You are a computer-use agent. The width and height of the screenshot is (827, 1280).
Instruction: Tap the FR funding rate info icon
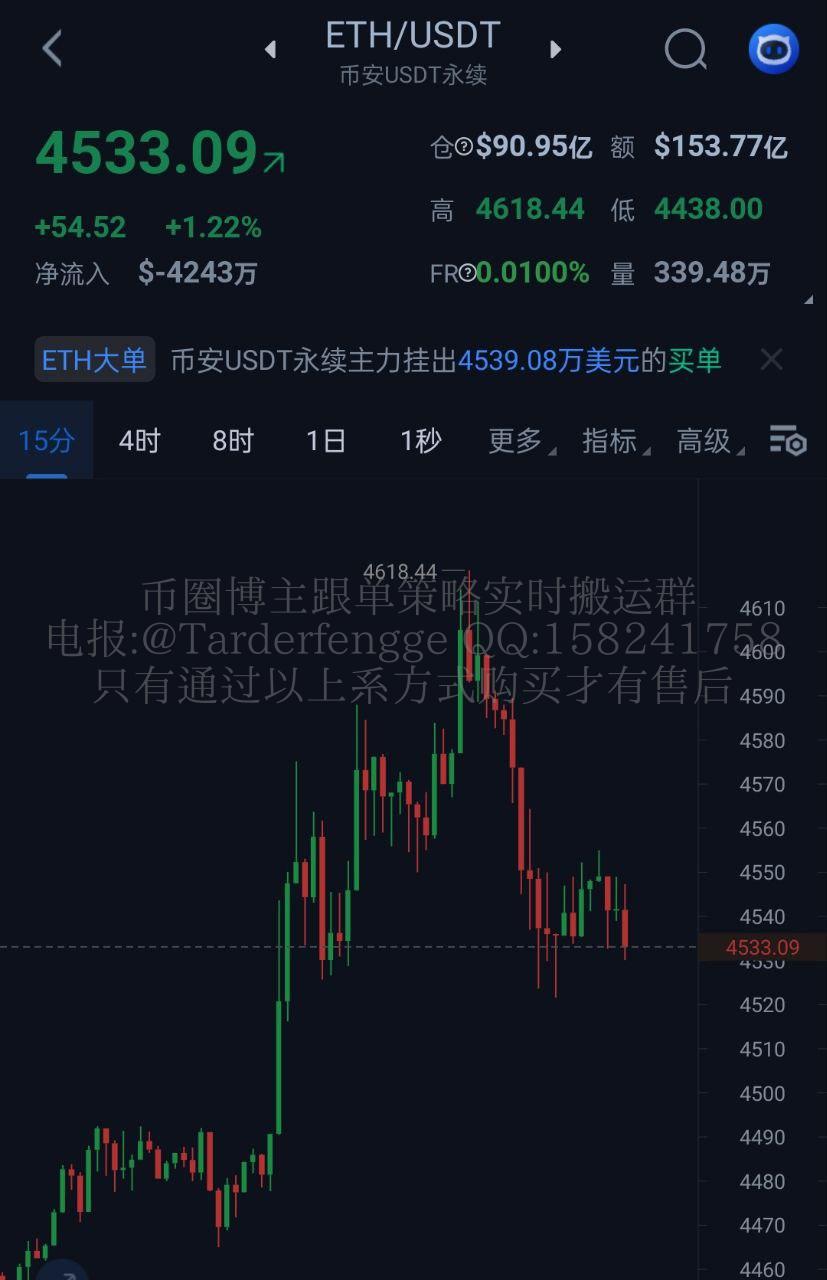coord(467,273)
